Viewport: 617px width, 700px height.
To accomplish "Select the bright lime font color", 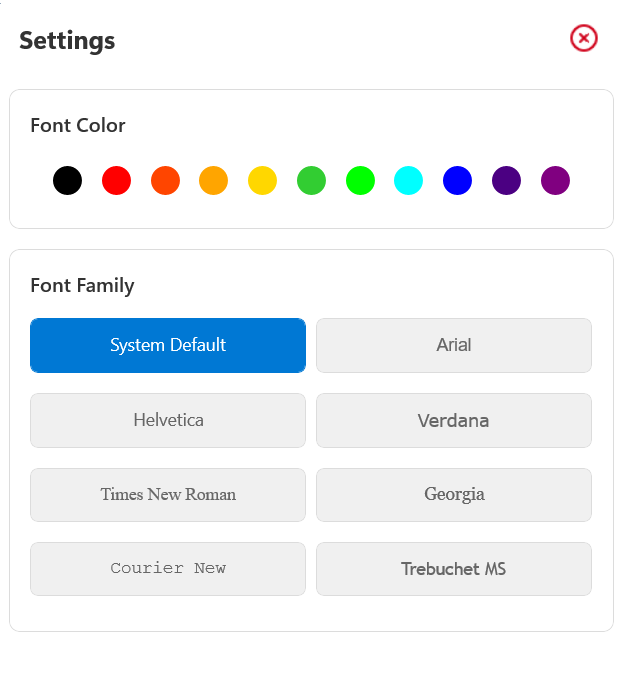I will coord(360,181).
